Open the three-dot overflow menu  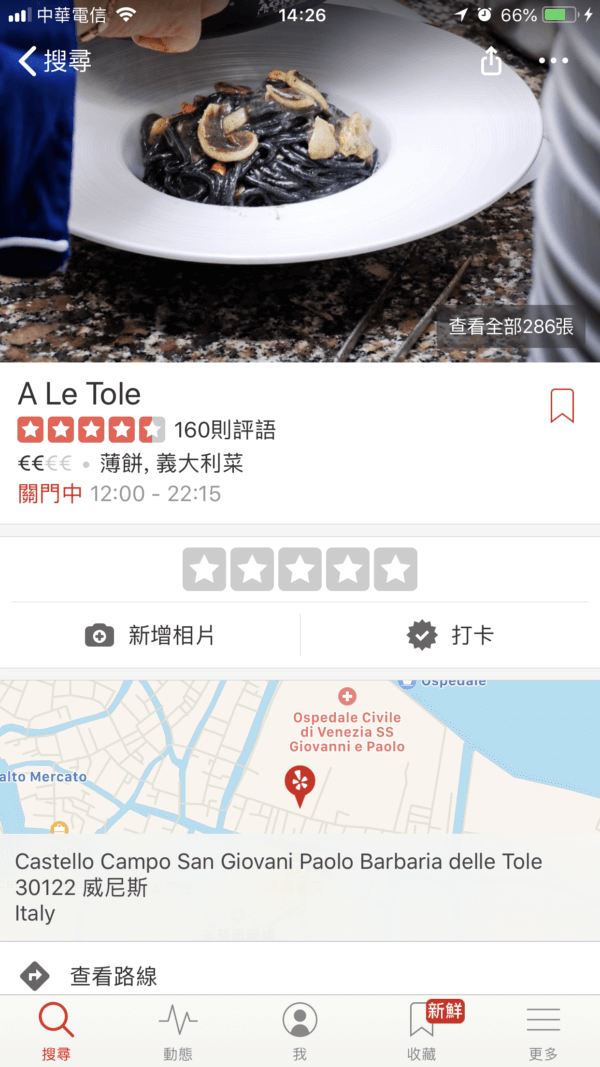tap(553, 61)
